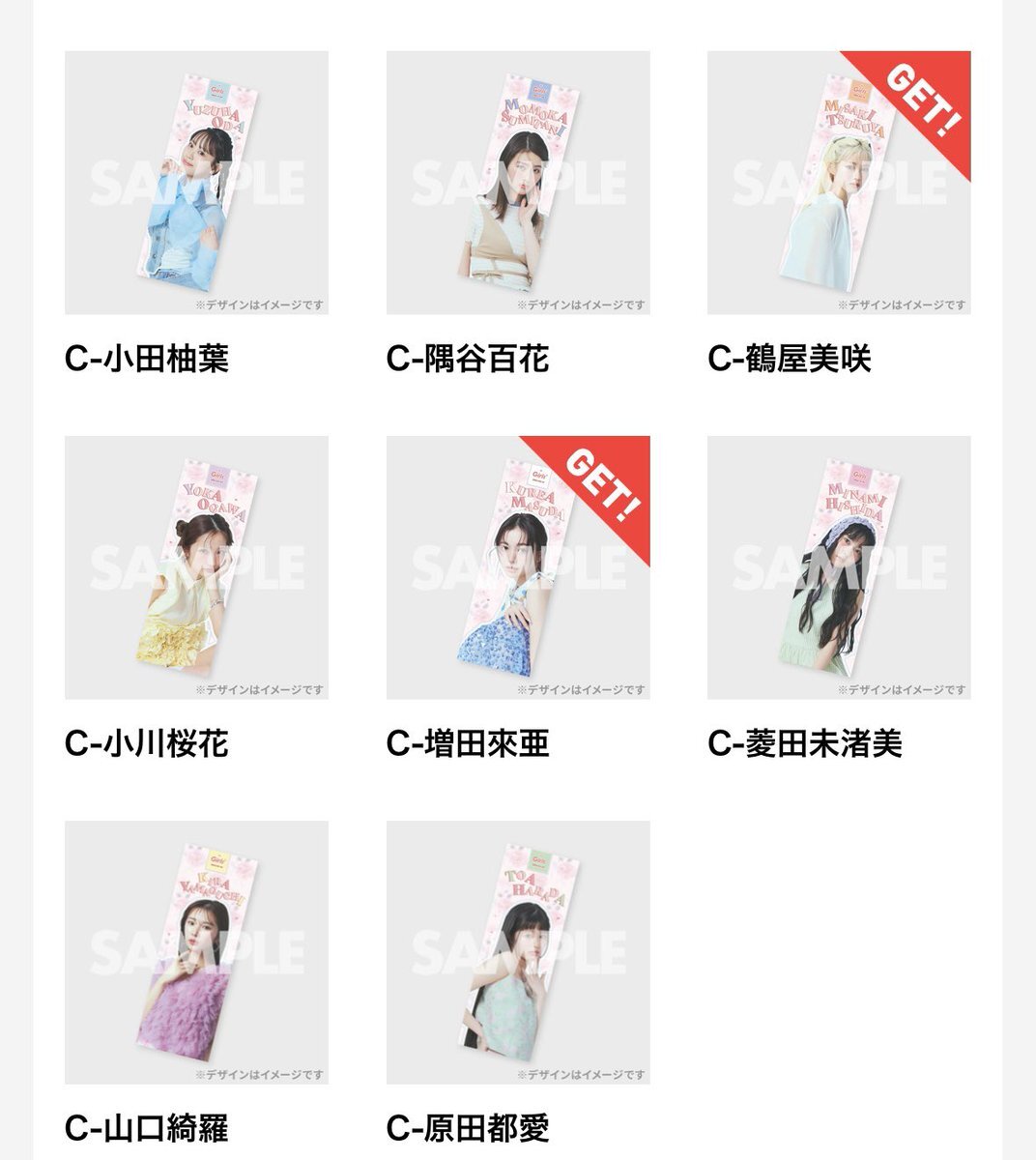Open the C-小川桜花 item tile

(x=196, y=567)
